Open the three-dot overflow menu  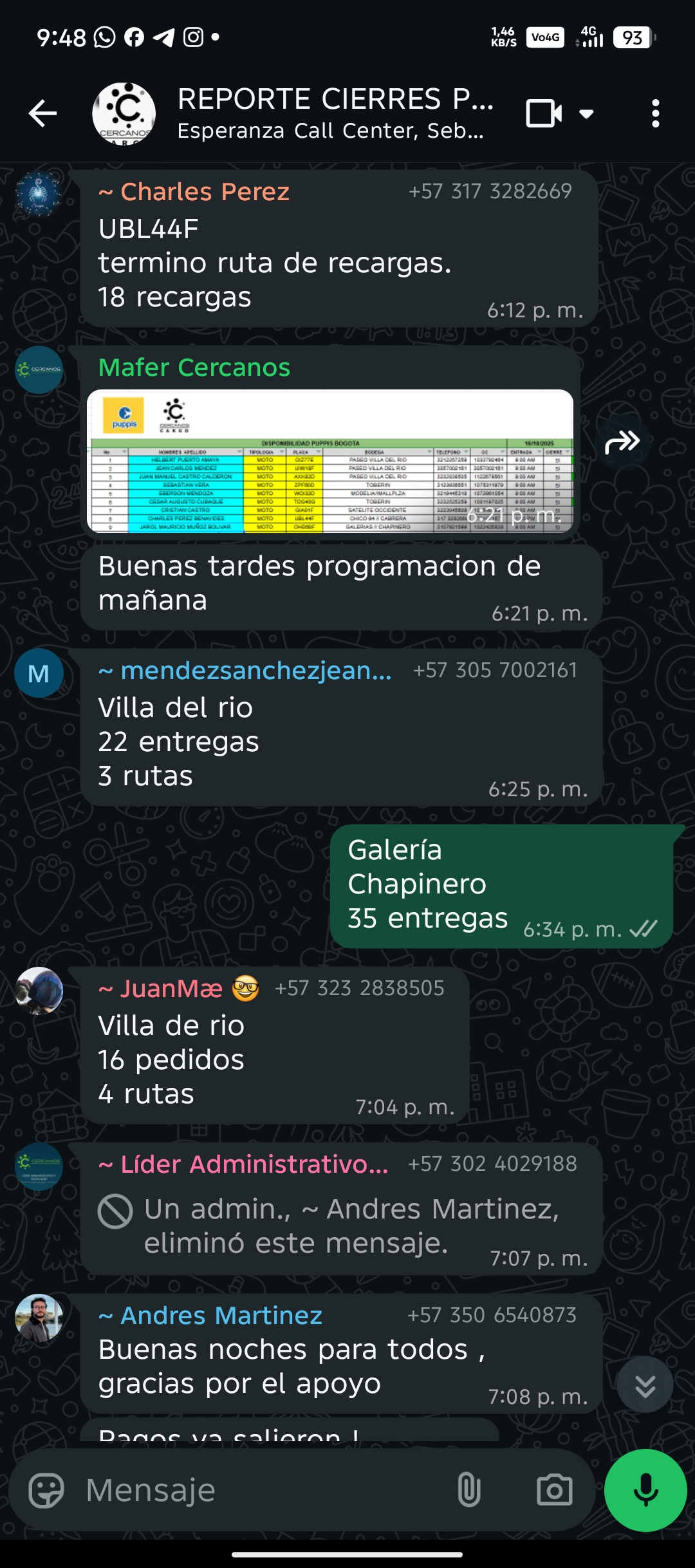(655, 114)
